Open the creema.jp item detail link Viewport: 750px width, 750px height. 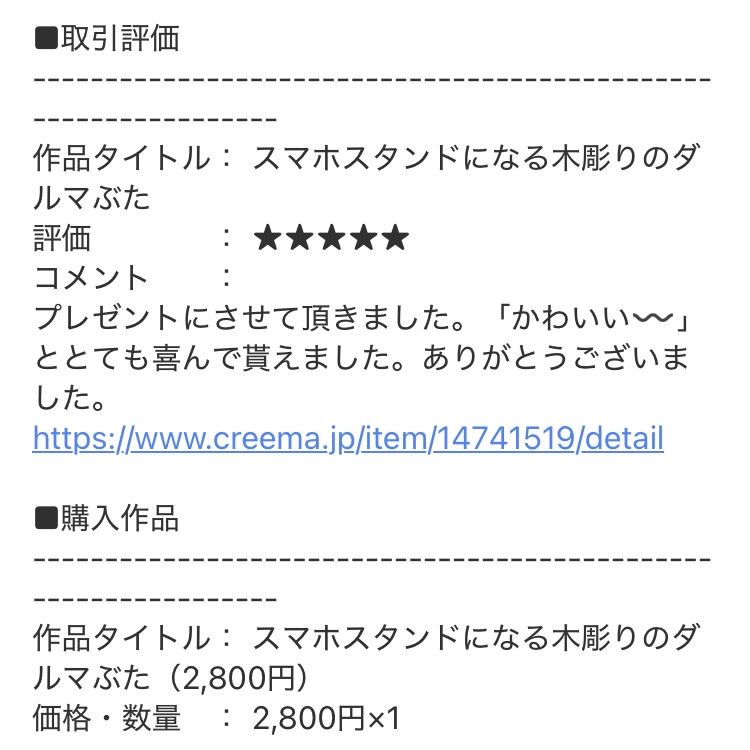[x=348, y=438]
